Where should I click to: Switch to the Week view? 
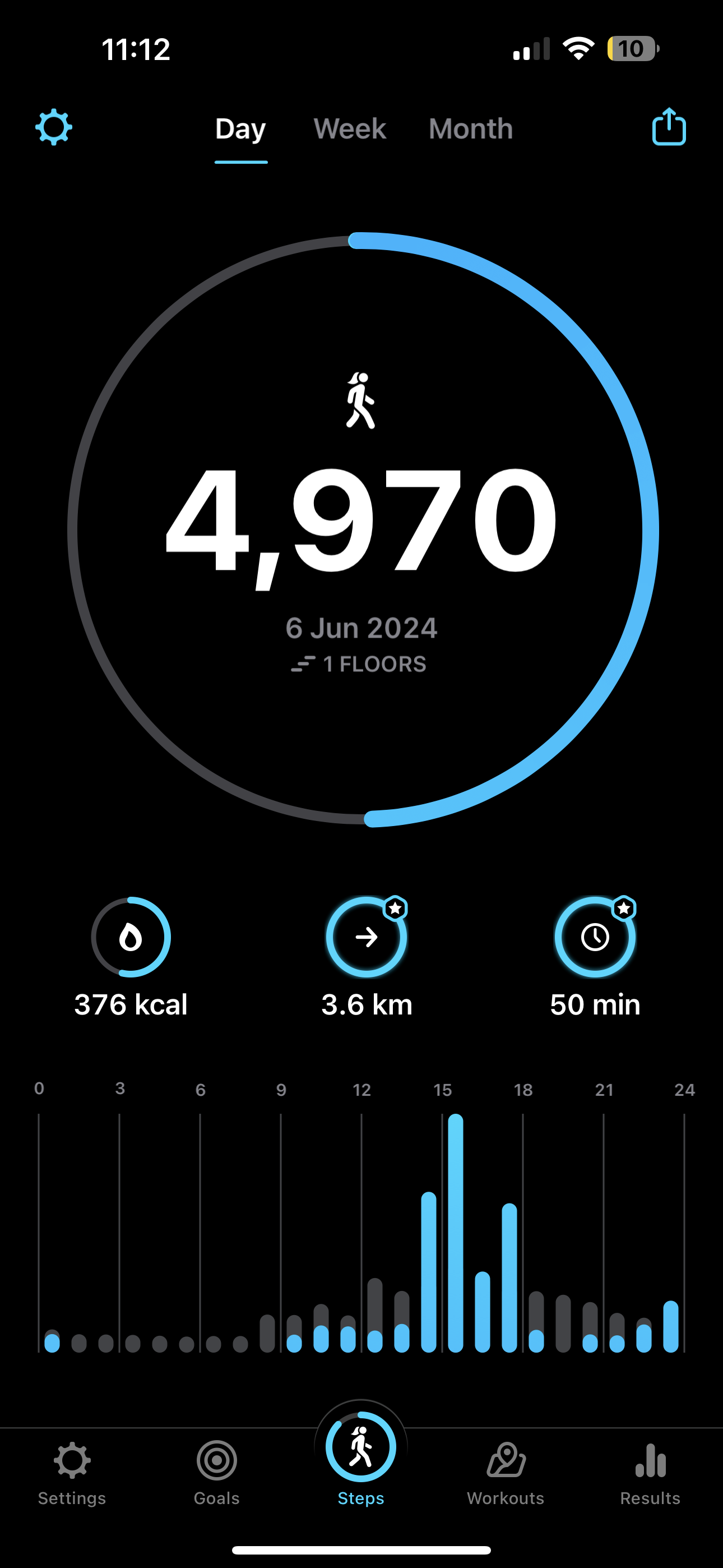pos(349,129)
